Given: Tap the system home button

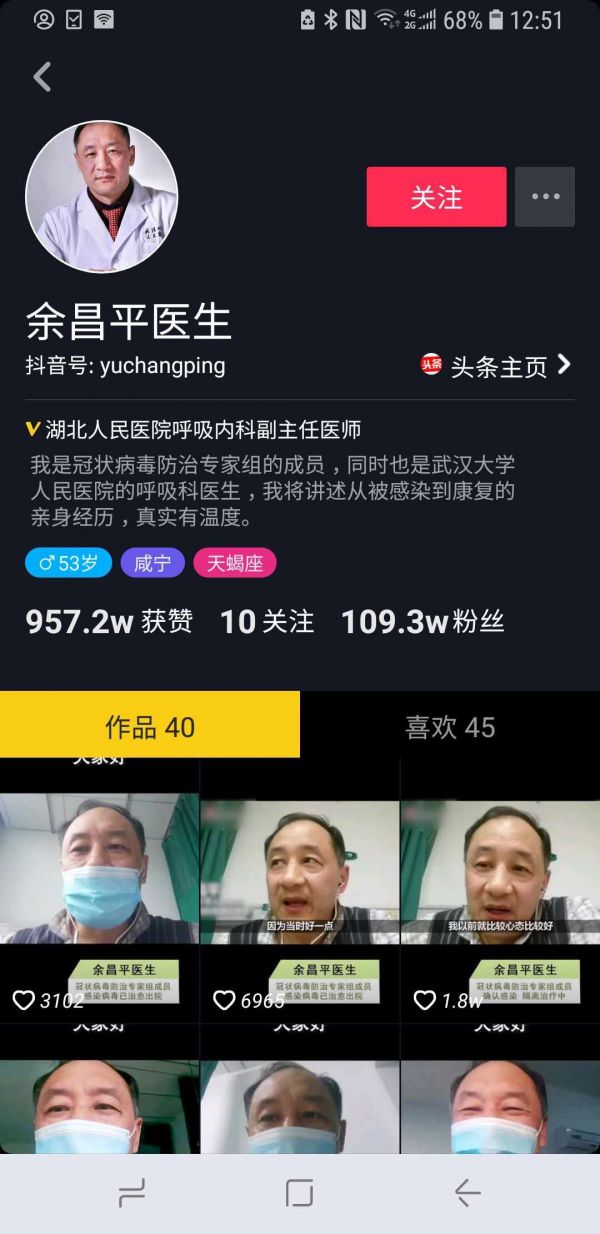Looking at the screenshot, I should pyautogui.click(x=299, y=1192).
